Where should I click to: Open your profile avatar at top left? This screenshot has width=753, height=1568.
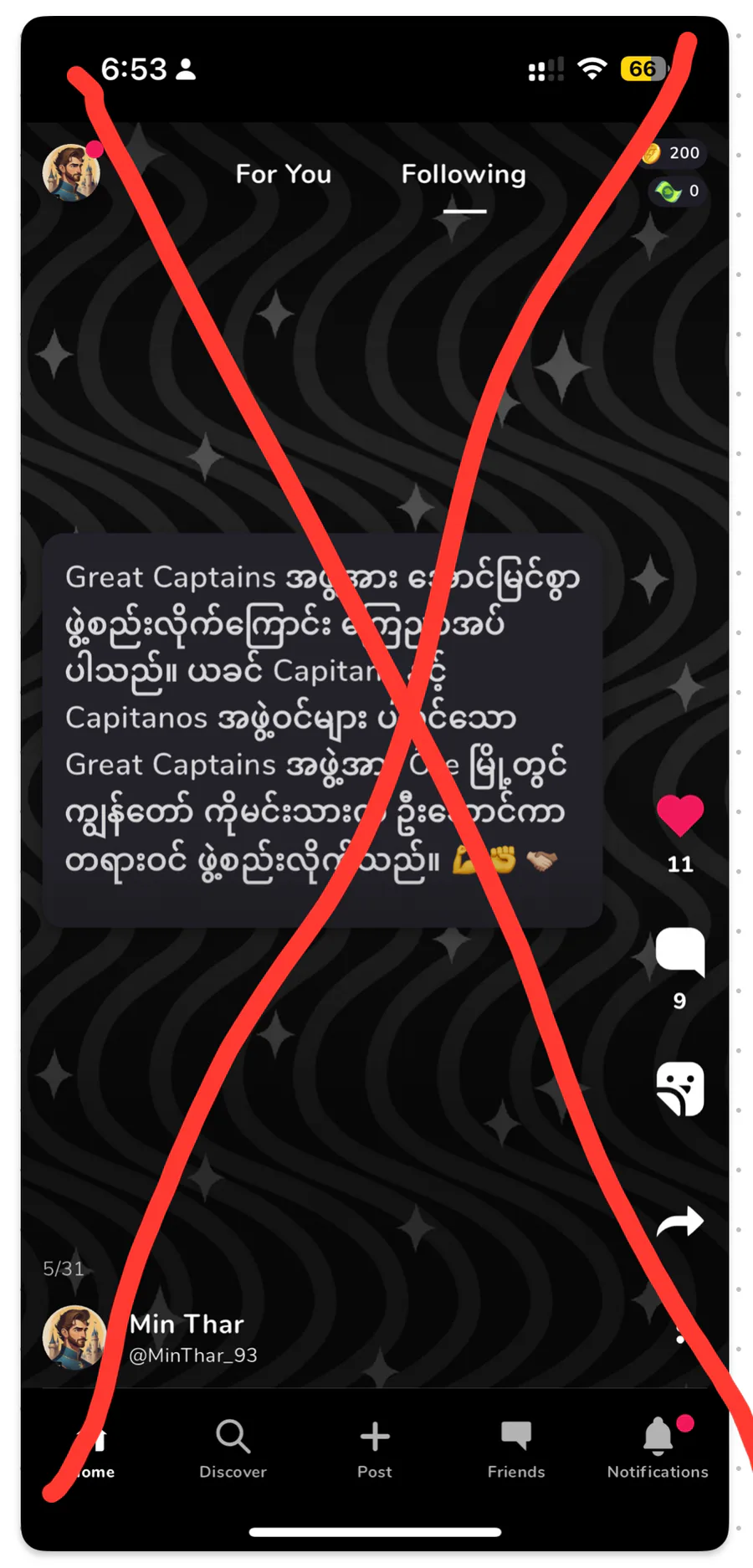tap(71, 172)
